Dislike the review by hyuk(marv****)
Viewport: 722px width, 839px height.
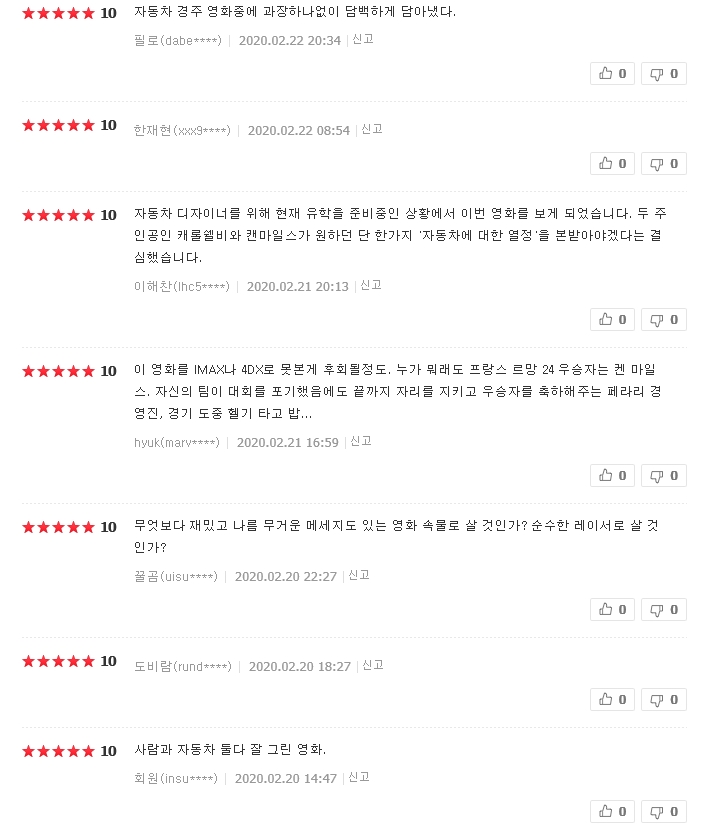tap(663, 475)
